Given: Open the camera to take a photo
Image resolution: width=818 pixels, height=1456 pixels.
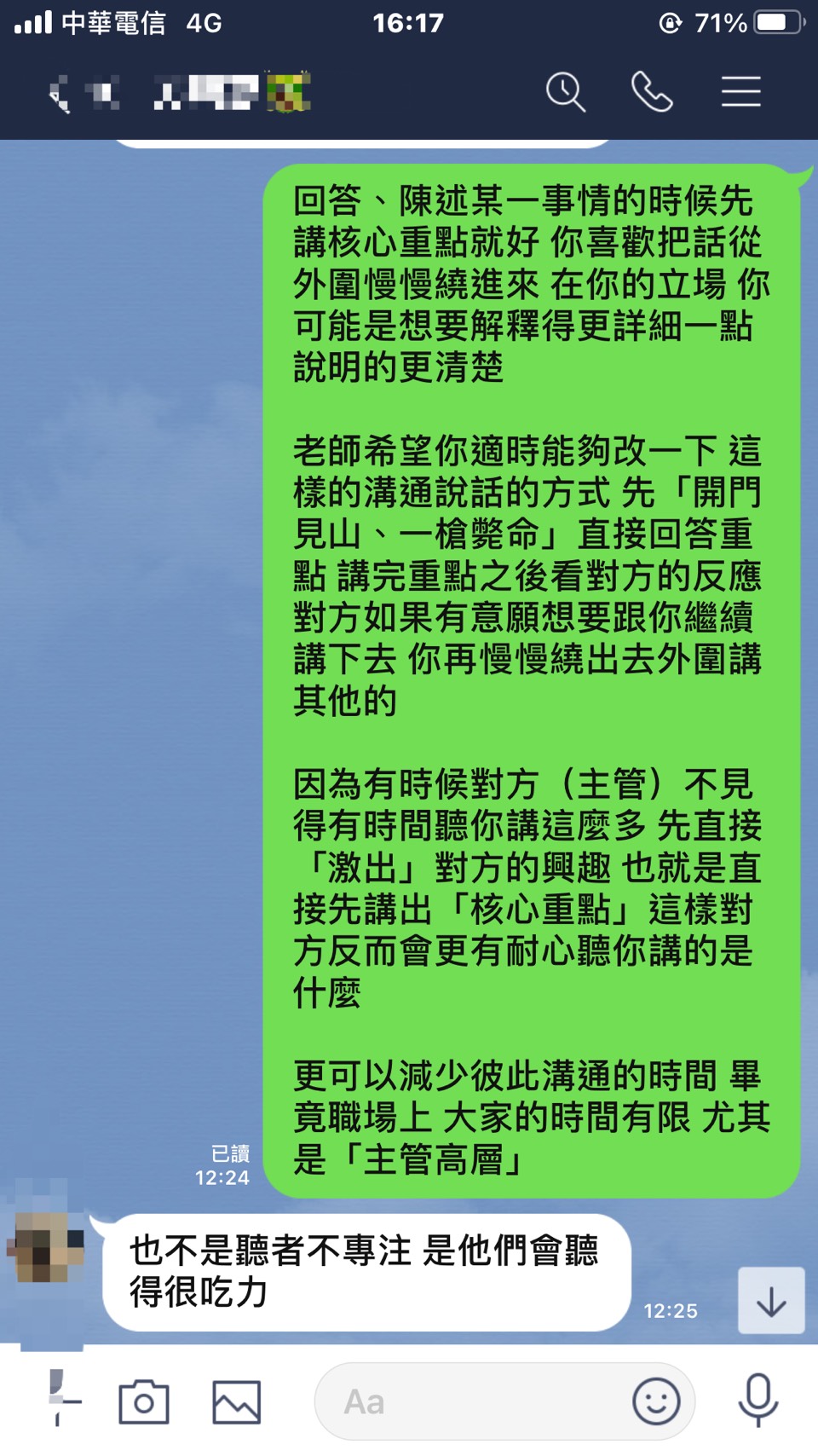Looking at the screenshot, I should point(143,1401).
